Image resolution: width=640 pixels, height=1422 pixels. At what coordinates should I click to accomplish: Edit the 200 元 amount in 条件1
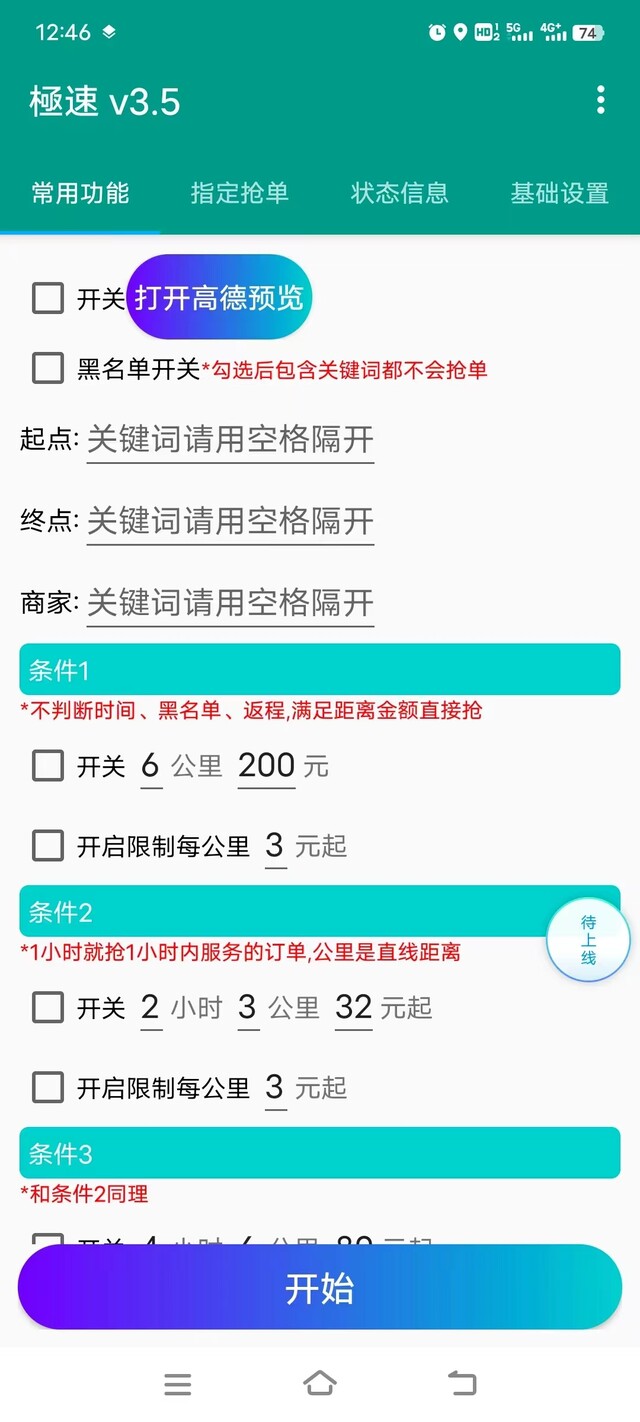click(267, 766)
